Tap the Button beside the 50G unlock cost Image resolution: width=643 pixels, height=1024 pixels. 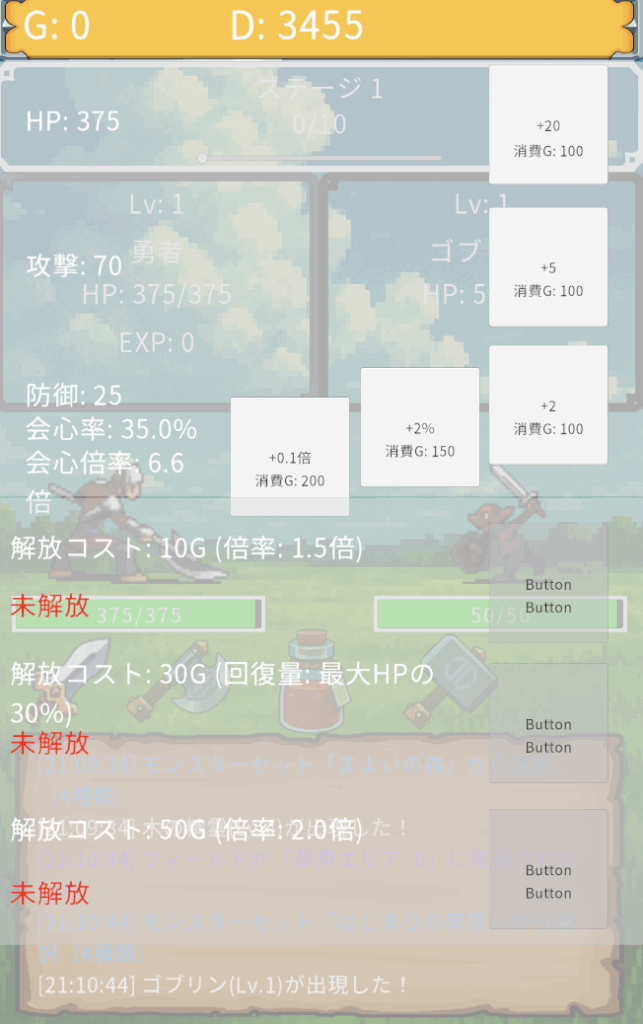pos(548,870)
